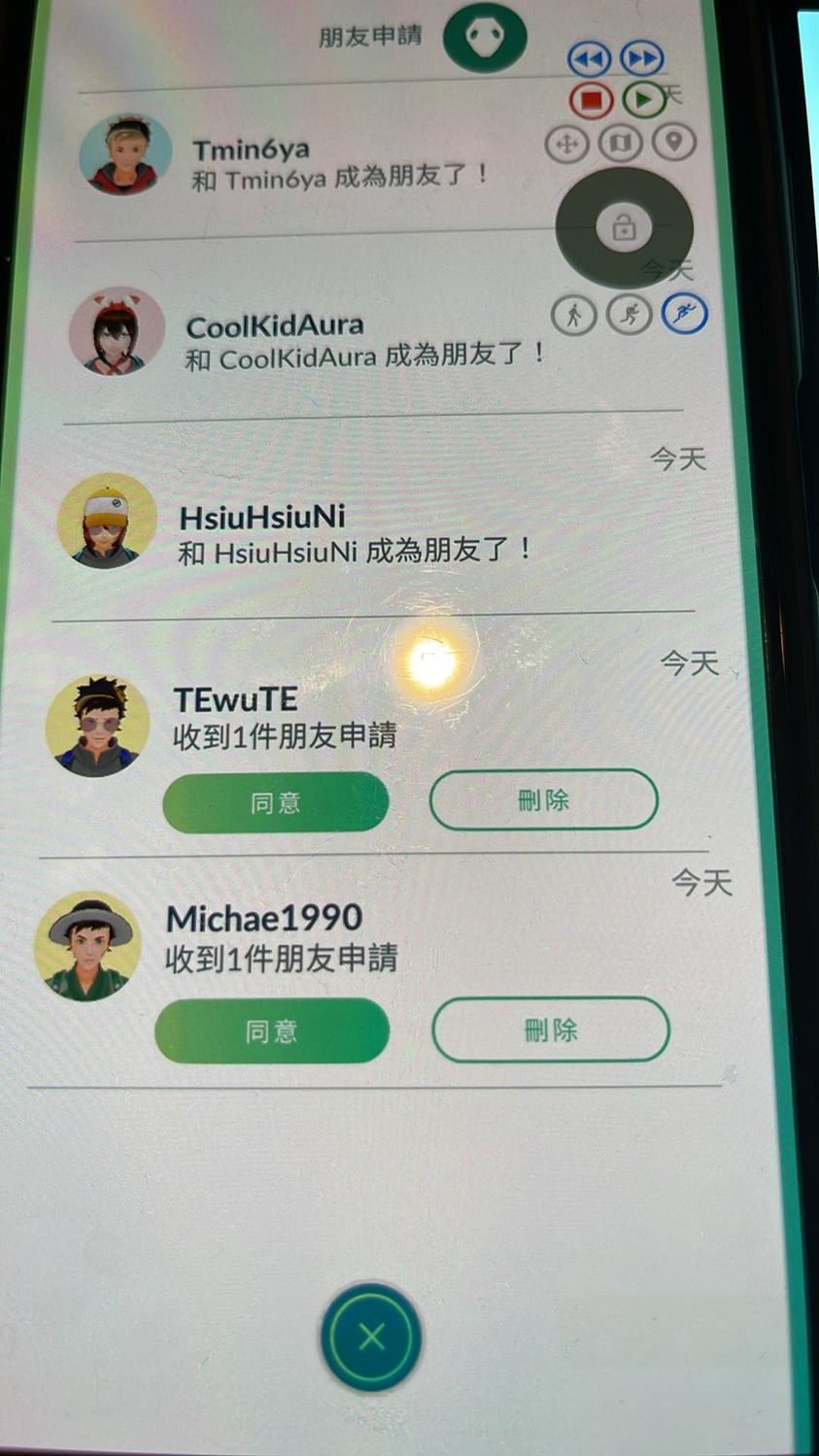Select jogging speed mode

[629, 315]
